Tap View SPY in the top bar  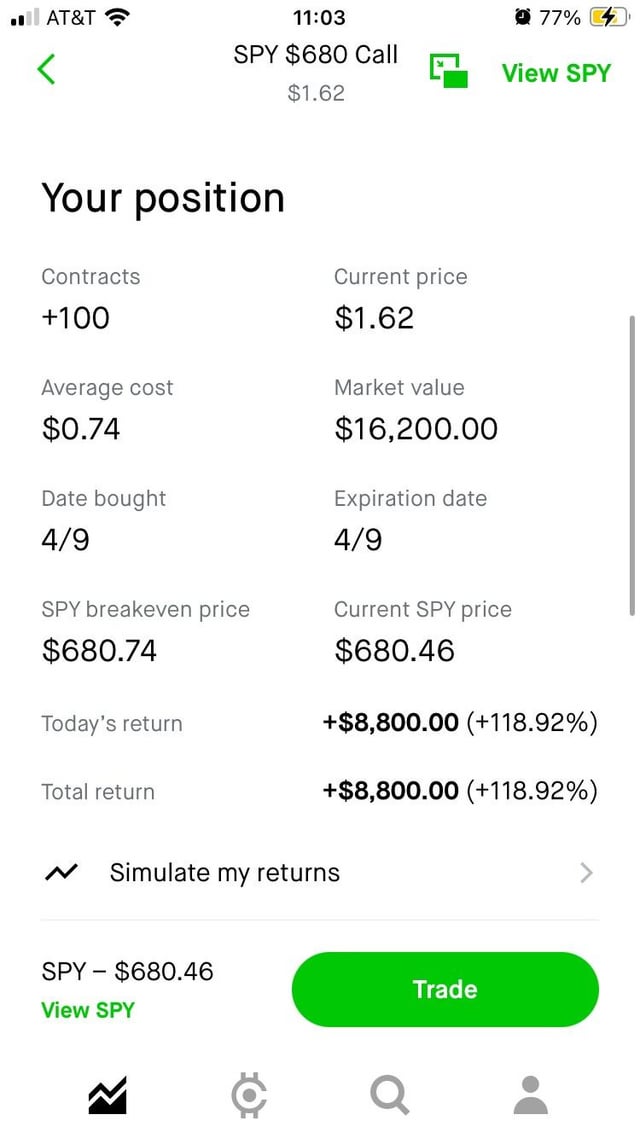pos(556,73)
